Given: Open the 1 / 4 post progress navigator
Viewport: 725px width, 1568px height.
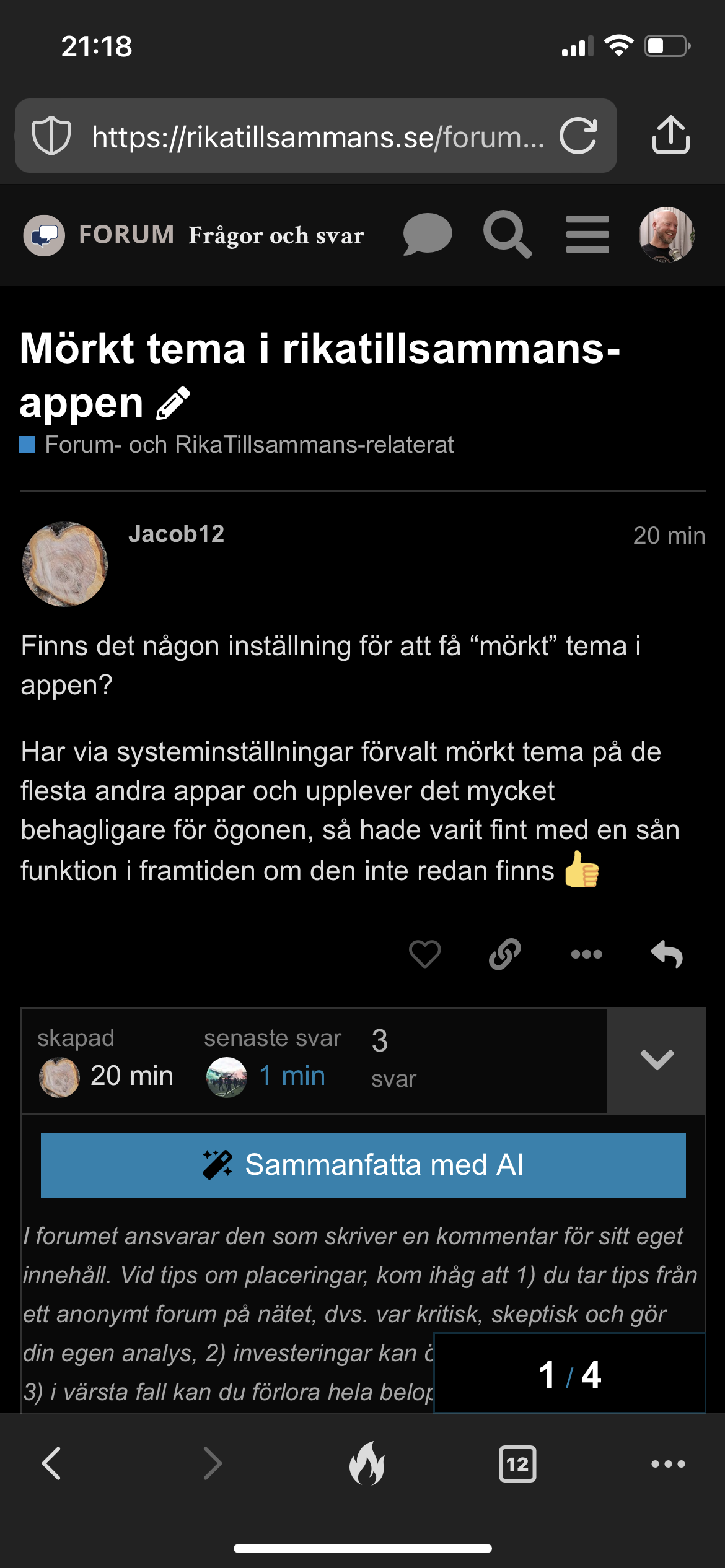Looking at the screenshot, I should pos(569,1375).
